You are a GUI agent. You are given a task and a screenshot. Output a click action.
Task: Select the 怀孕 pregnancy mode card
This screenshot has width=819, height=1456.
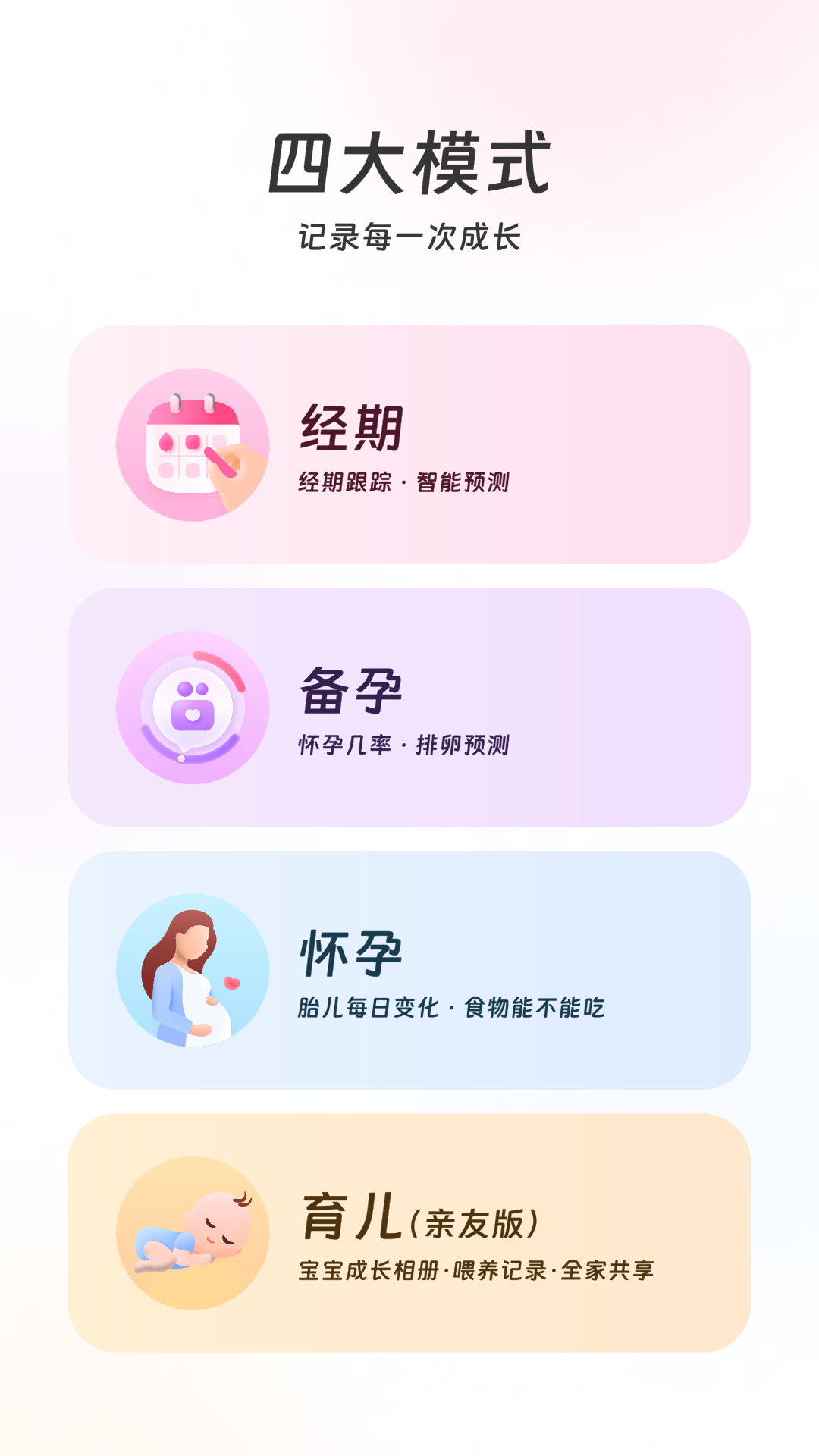(409, 971)
